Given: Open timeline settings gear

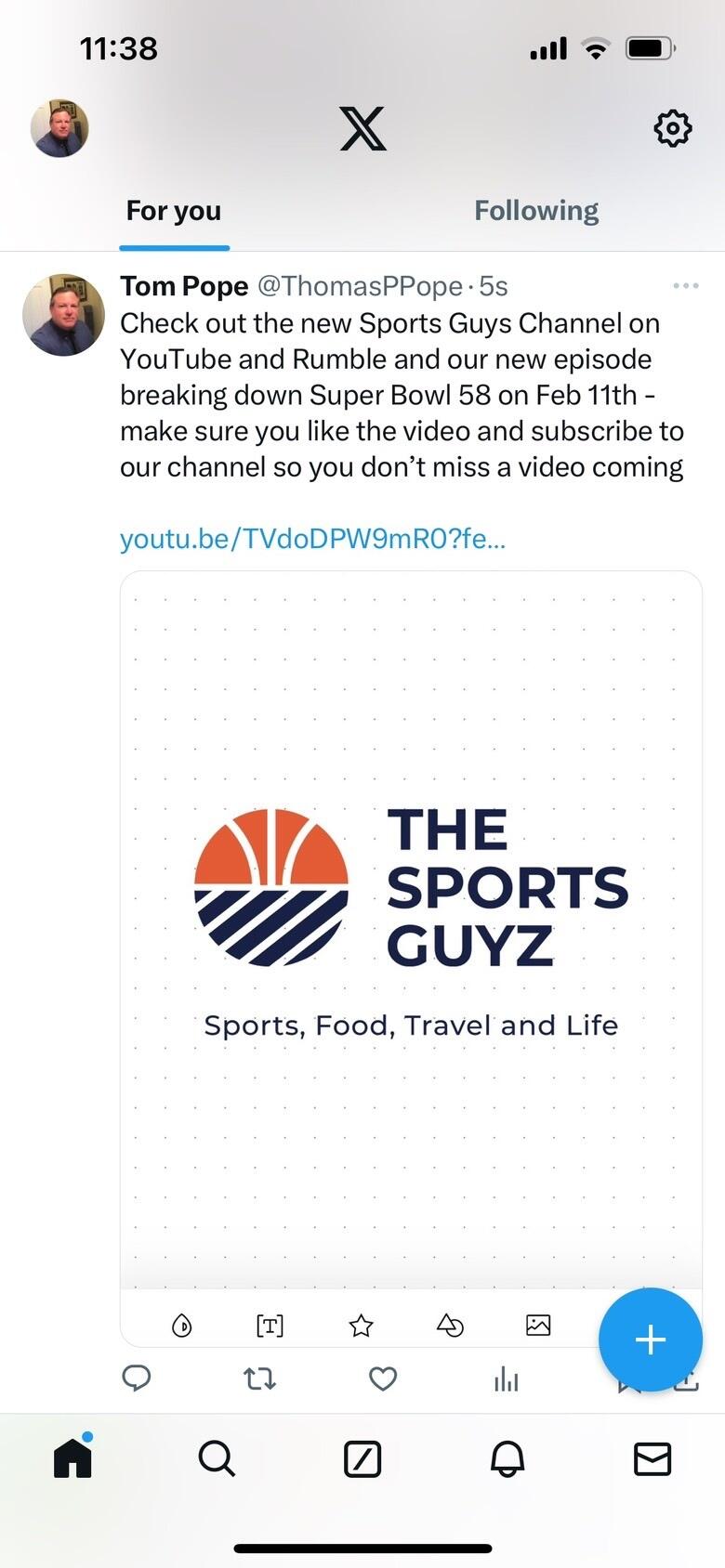Looking at the screenshot, I should point(673,128).
